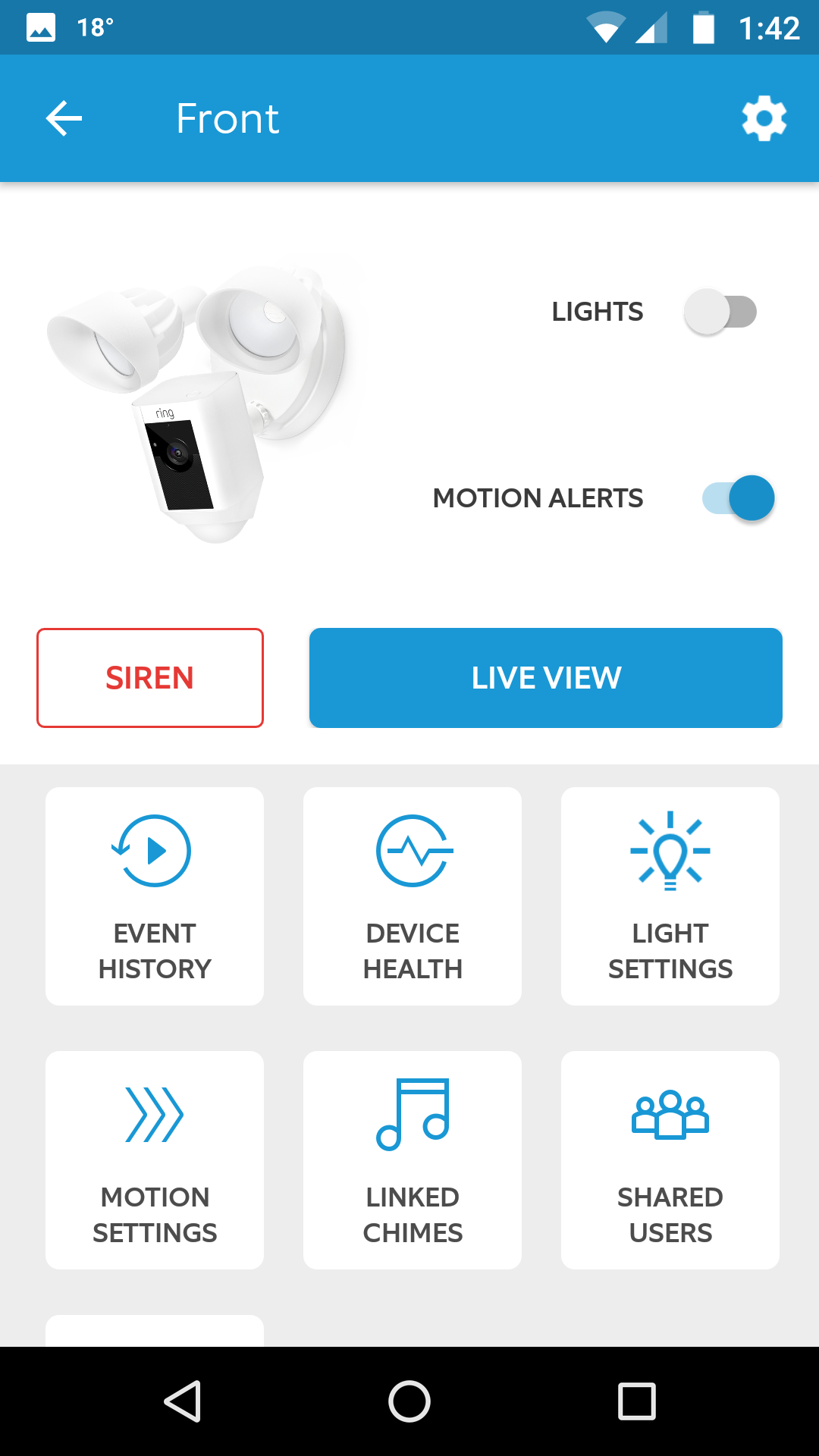
Task: Open recent apps from navigation bar
Action: coord(637,1401)
